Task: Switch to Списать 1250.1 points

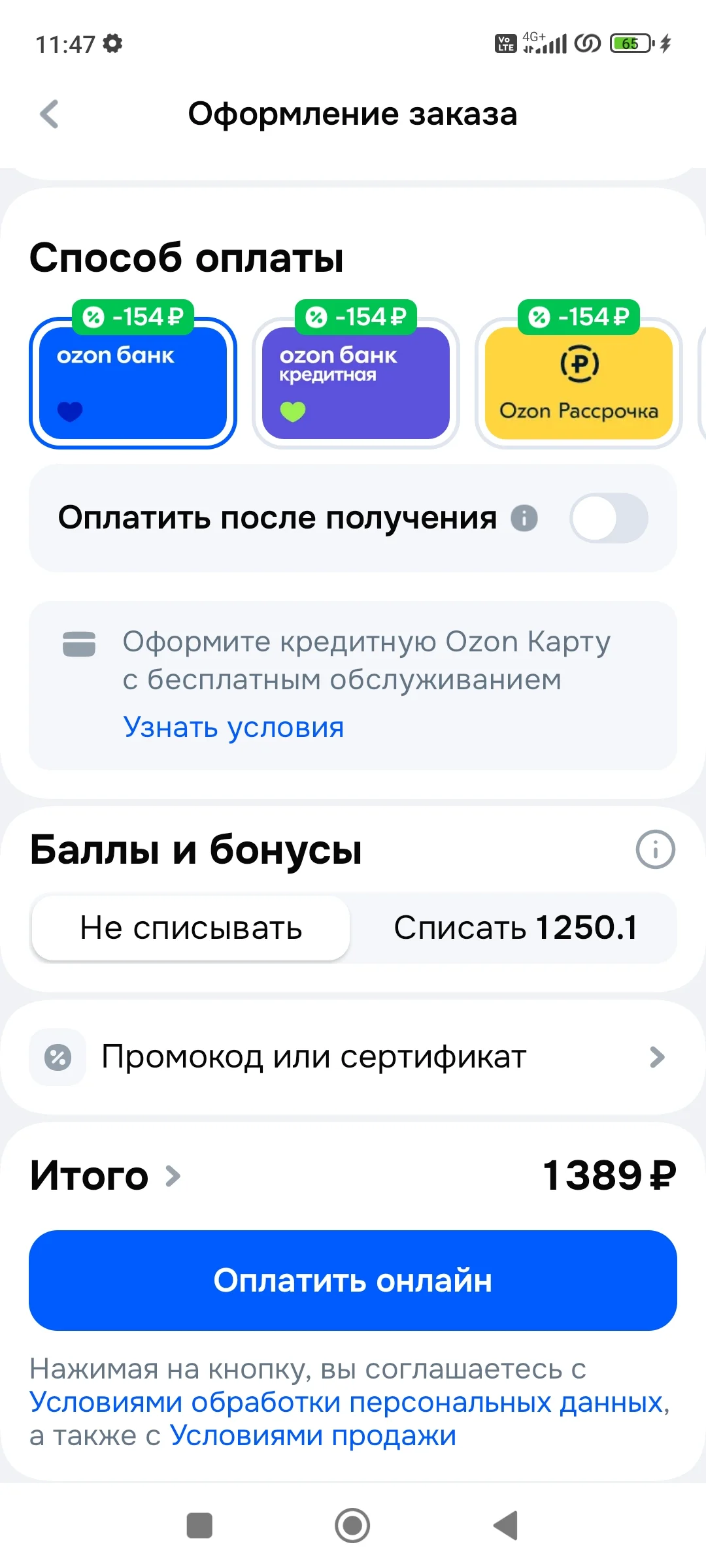Action: coord(515,928)
